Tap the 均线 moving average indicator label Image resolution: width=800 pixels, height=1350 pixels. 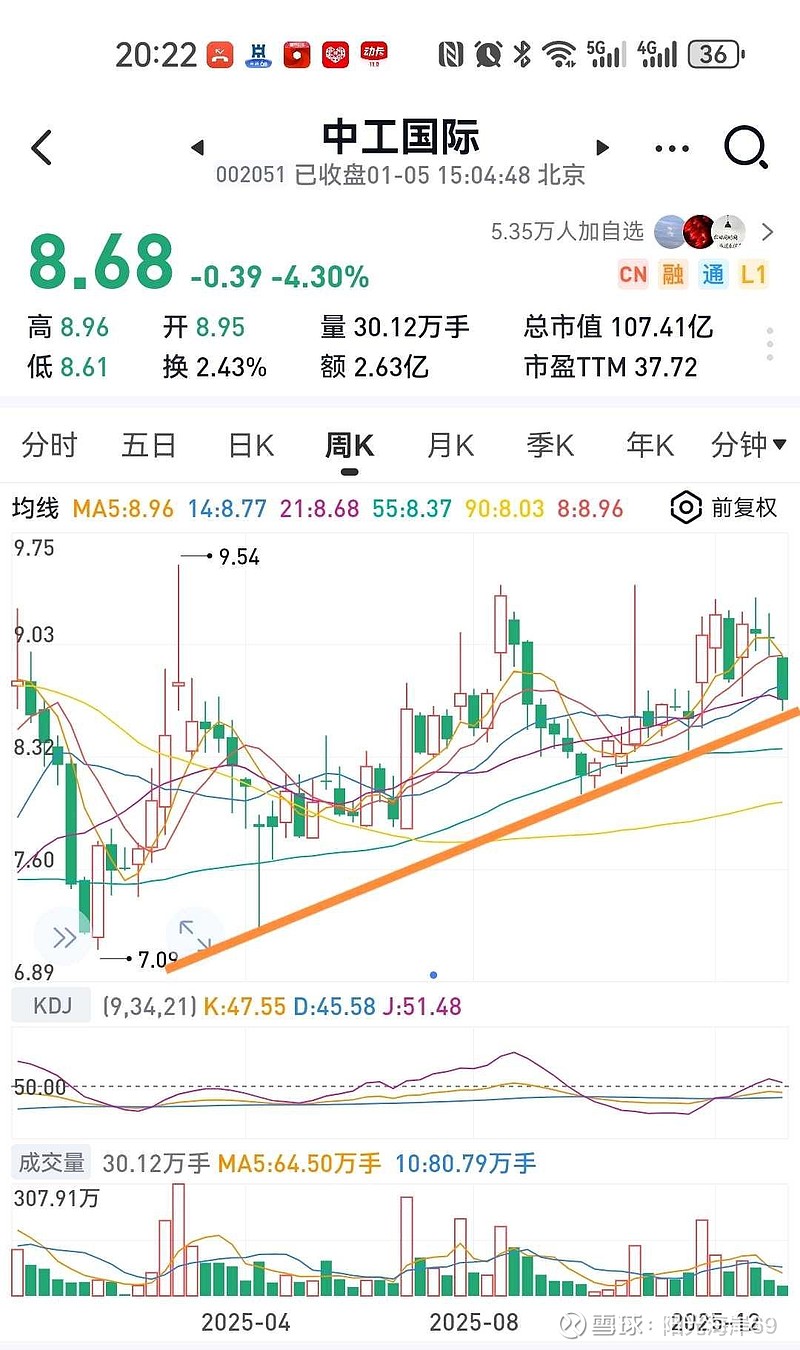pos(36,509)
